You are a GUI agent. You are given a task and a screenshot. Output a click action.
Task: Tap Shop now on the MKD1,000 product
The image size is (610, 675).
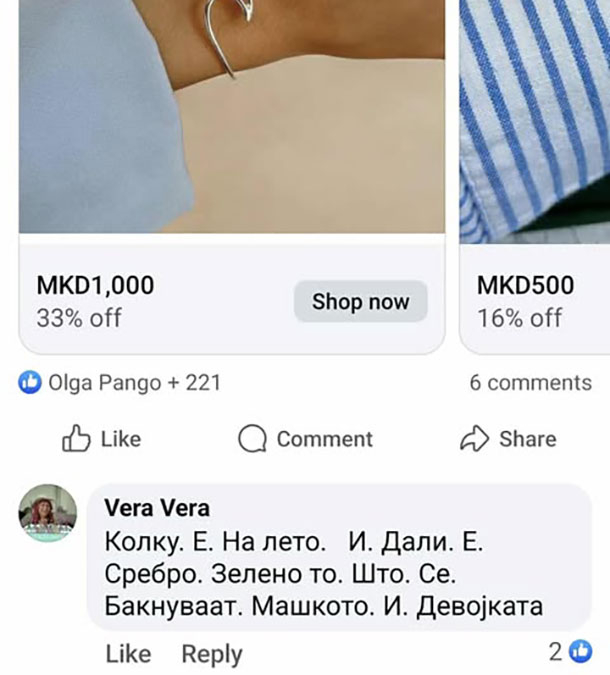click(x=360, y=302)
